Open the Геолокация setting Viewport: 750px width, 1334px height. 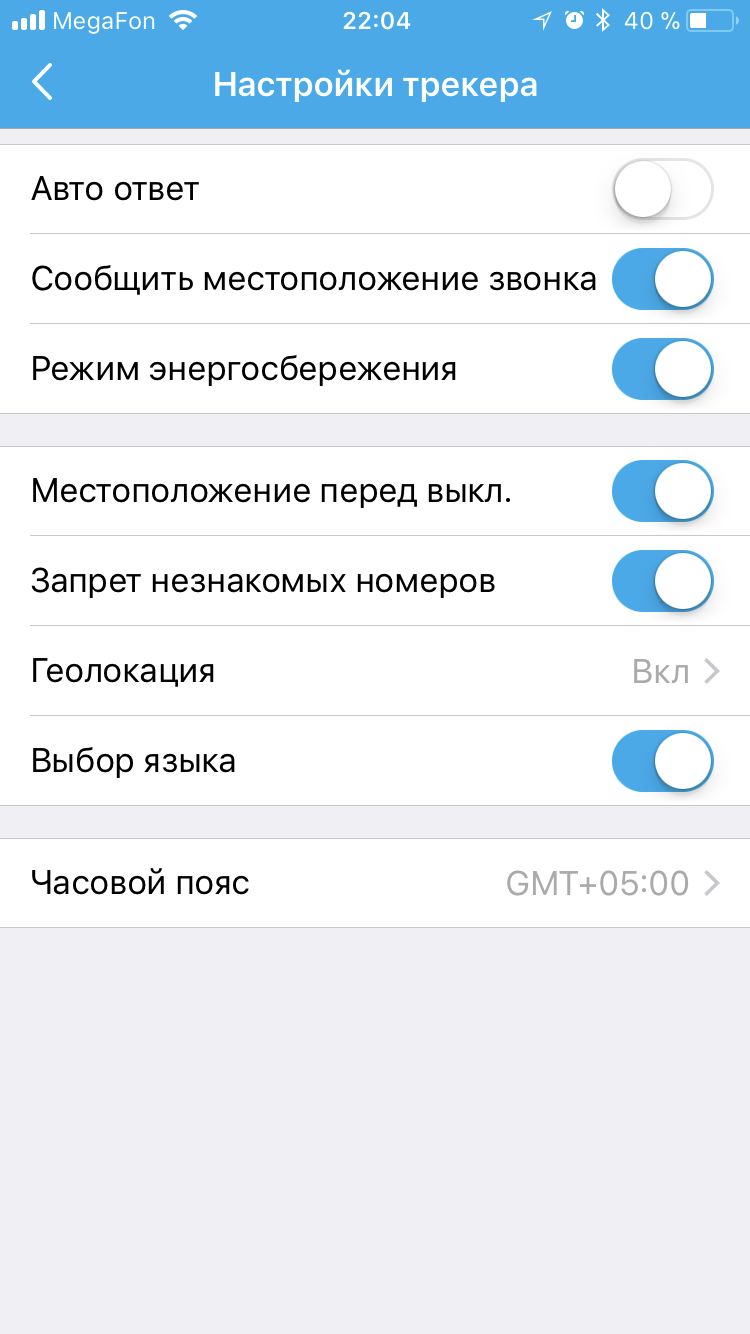pyautogui.click(x=375, y=671)
